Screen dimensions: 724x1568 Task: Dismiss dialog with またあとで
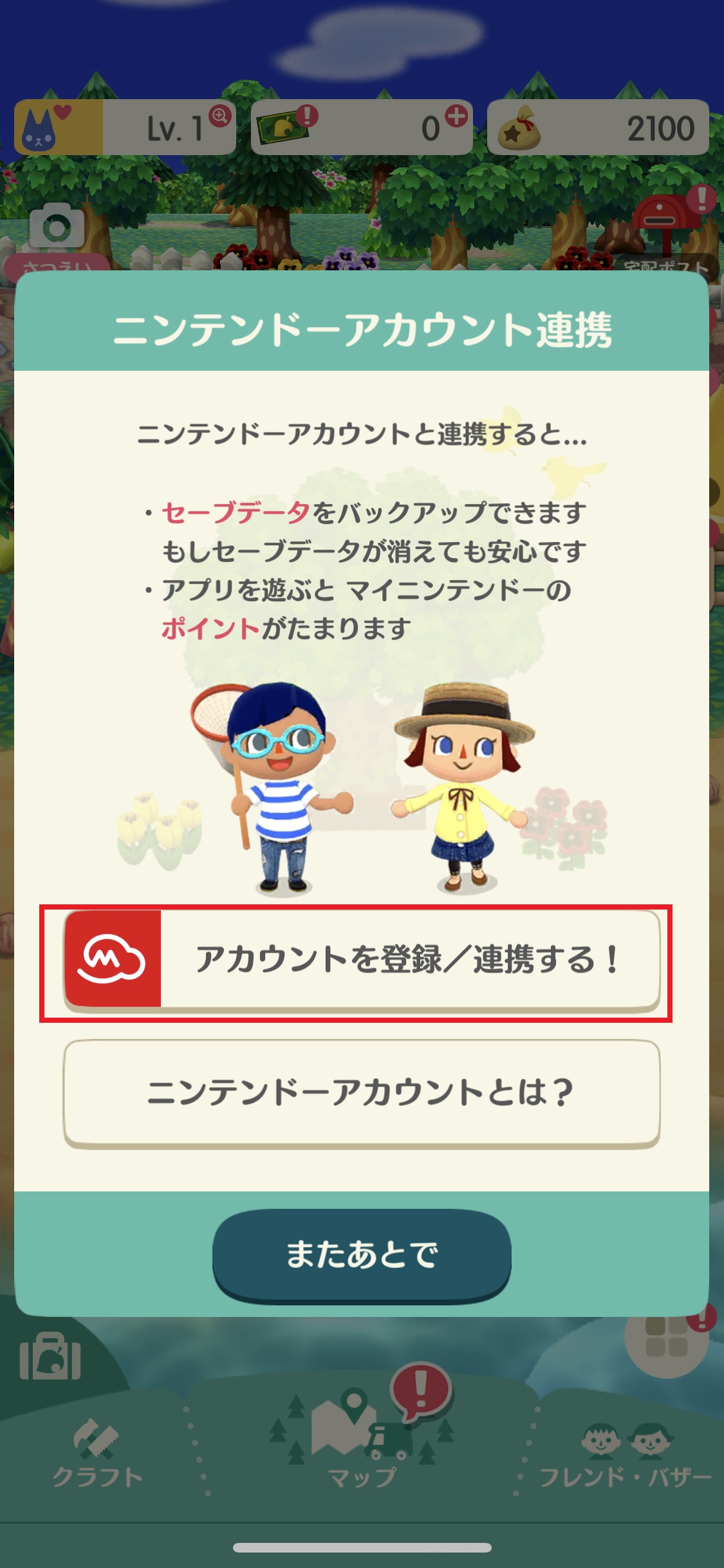362,1255
